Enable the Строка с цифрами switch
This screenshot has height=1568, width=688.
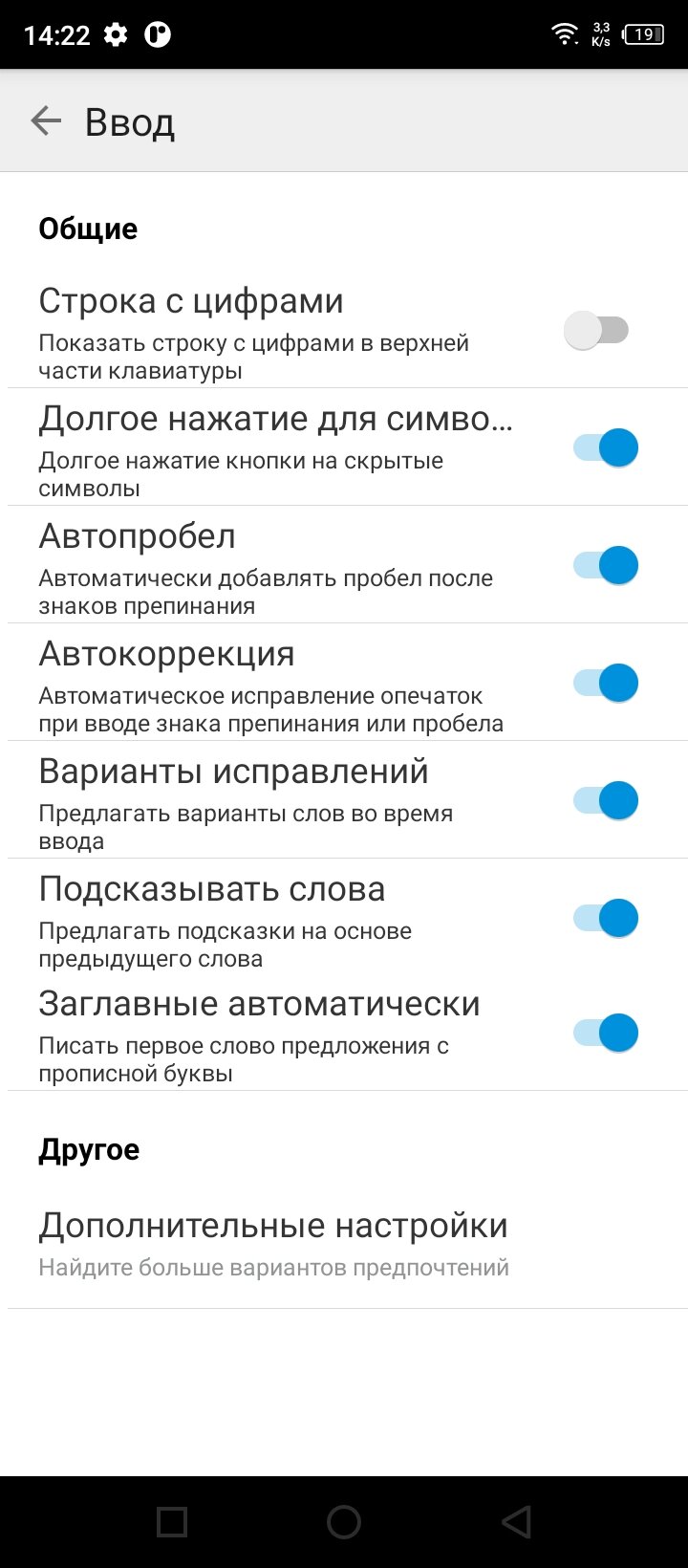pyautogui.click(x=596, y=331)
